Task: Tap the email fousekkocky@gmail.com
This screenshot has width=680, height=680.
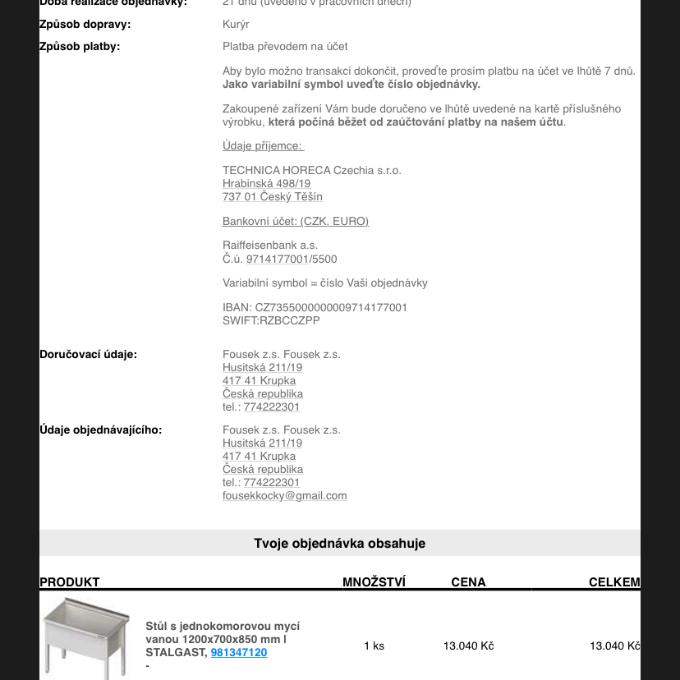Action: coord(284,495)
